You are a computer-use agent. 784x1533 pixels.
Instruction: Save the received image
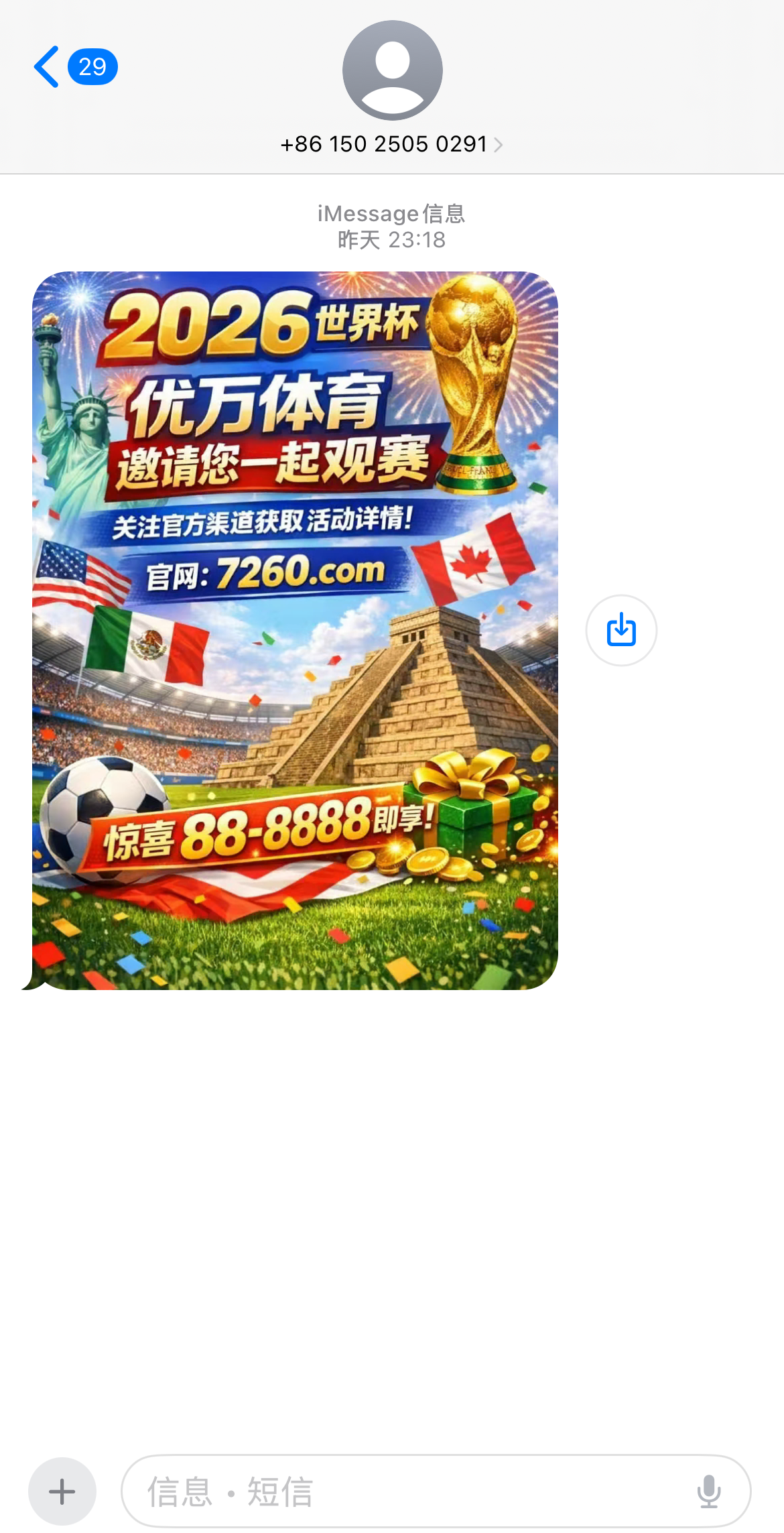(x=621, y=630)
